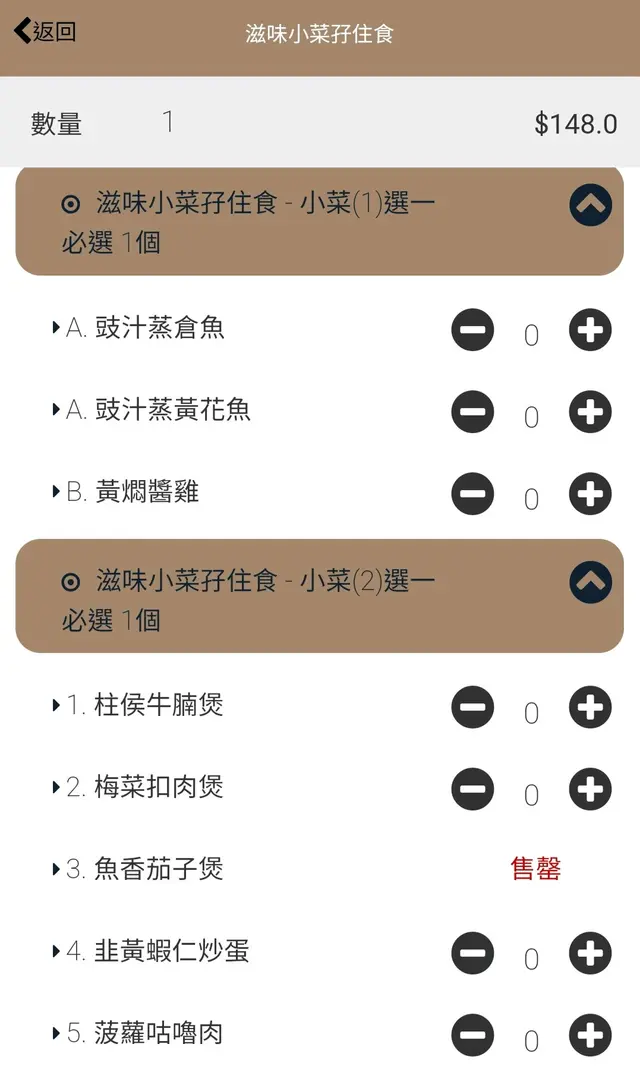The height and width of the screenshot is (1067, 640).
Task: Decrease 菠蘿咕嚕肉 quantity
Action: tap(472, 1035)
